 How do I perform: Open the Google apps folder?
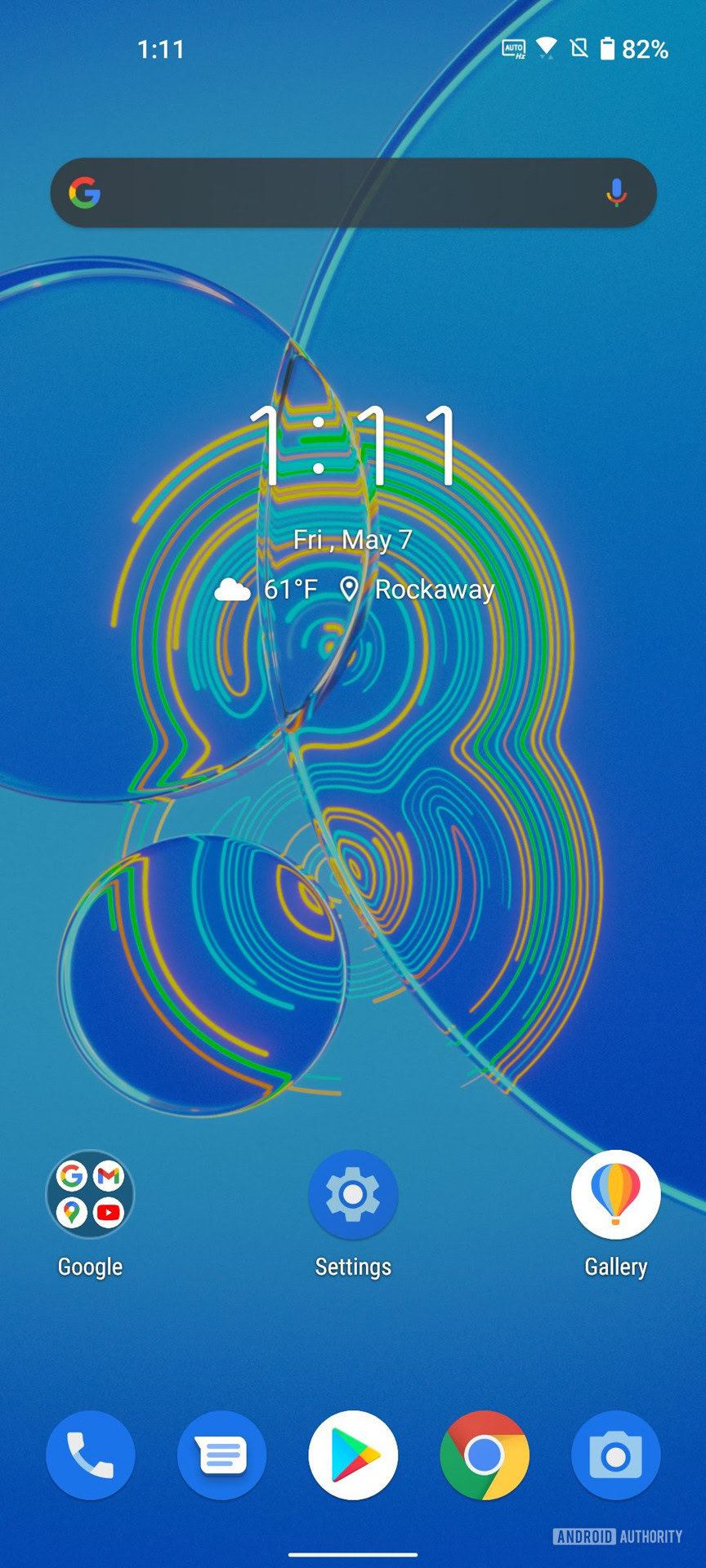click(x=90, y=1194)
